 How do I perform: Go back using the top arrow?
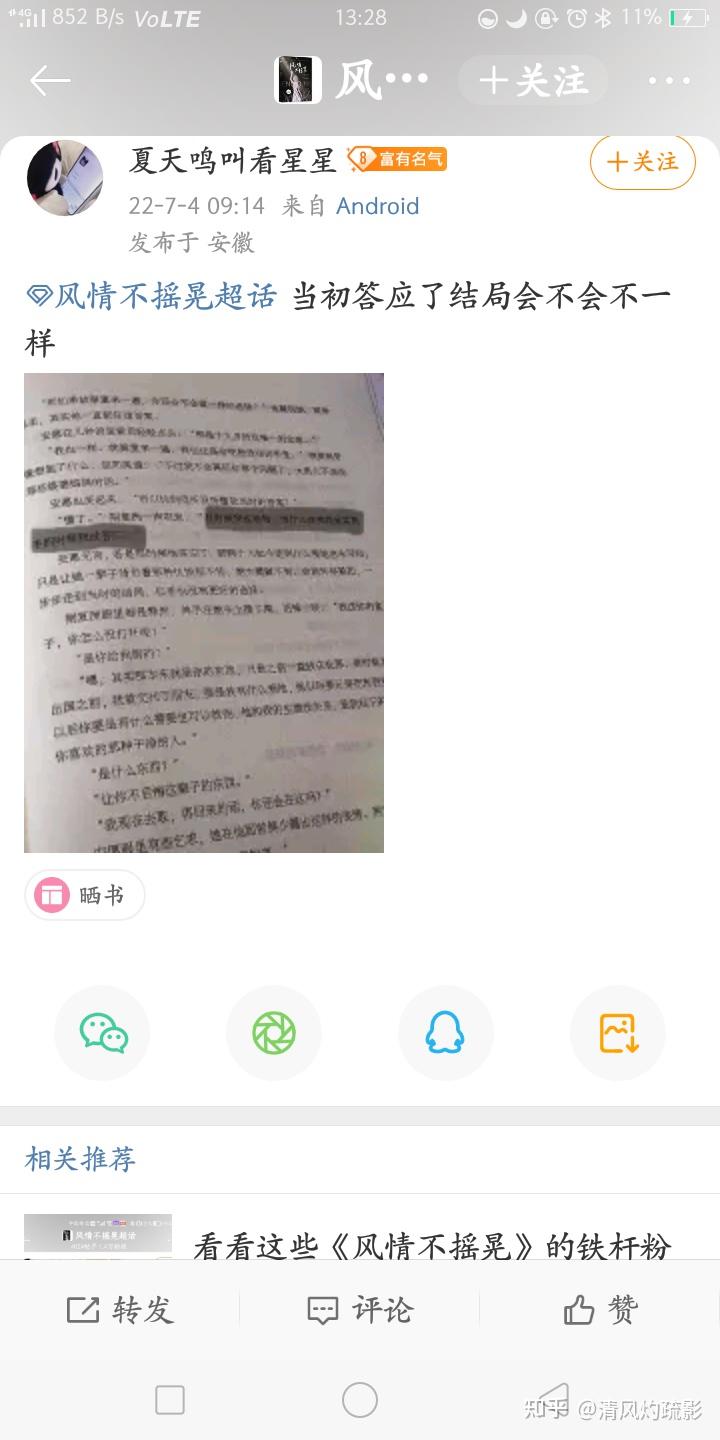click(50, 81)
